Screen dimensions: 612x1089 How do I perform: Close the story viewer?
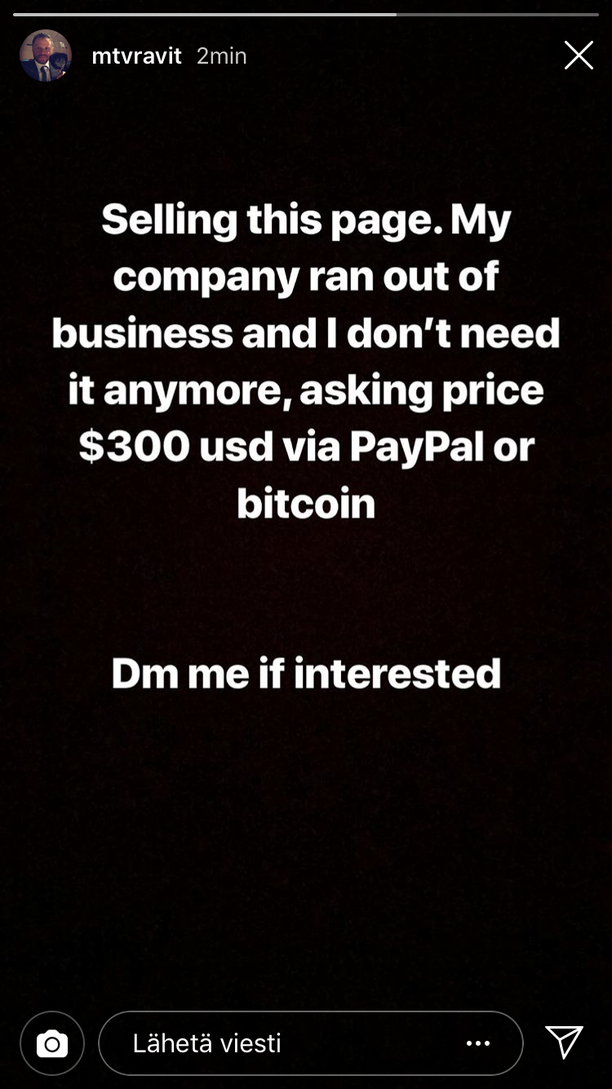click(x=578, y=55)
